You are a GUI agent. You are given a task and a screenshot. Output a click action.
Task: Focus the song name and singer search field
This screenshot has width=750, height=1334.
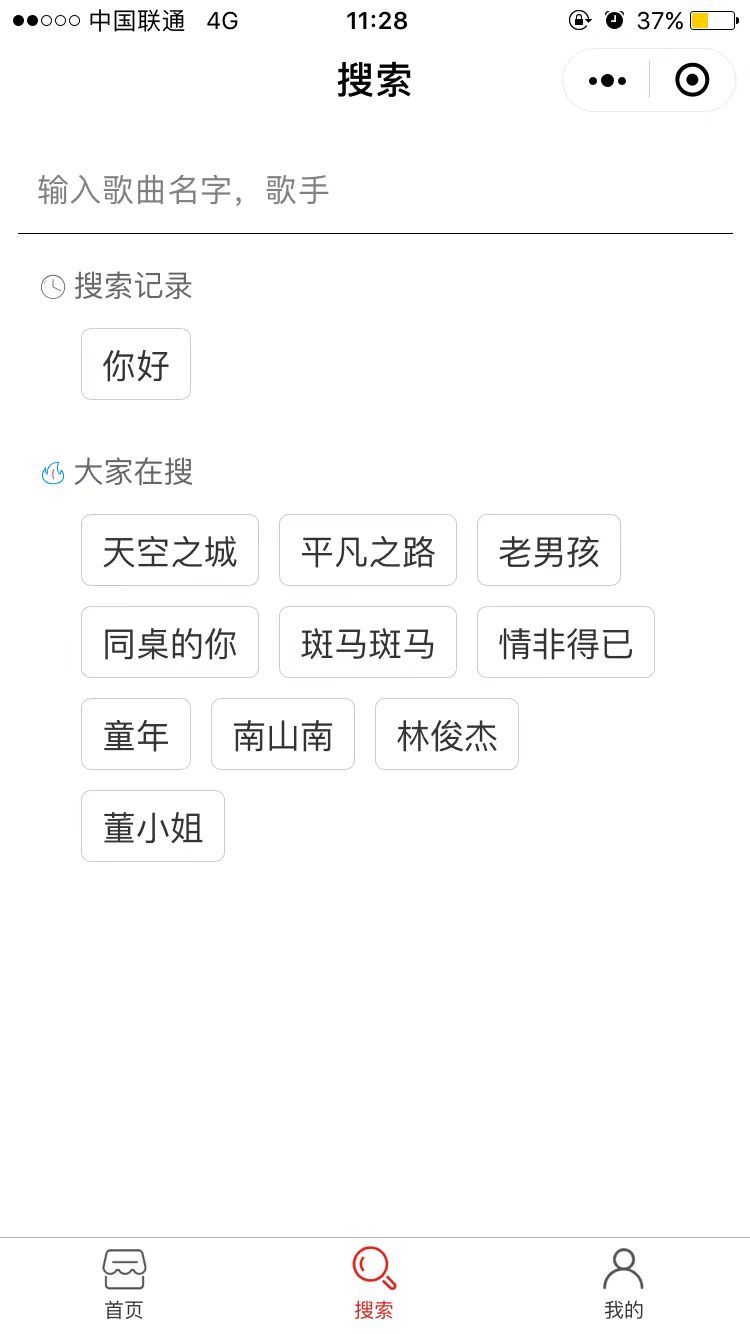click(375, 189)
